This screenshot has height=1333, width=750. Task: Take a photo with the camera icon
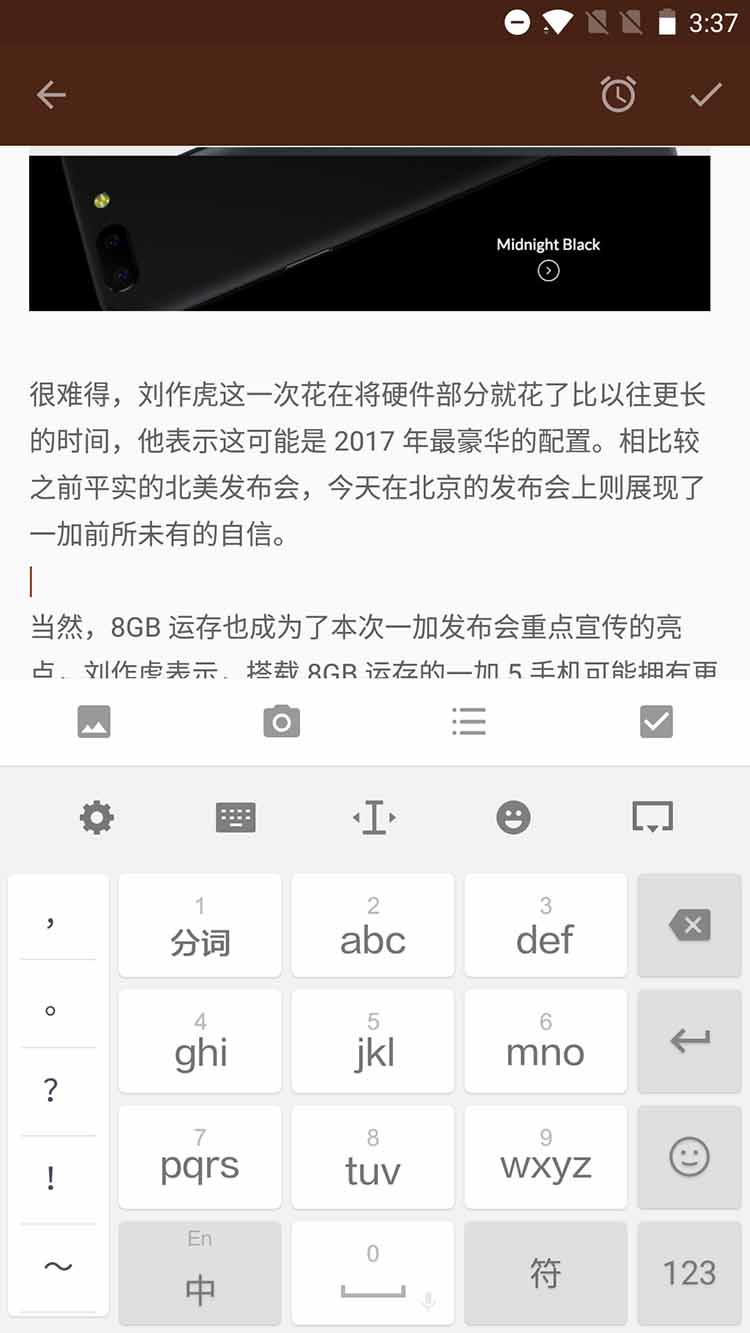(281, 721)
